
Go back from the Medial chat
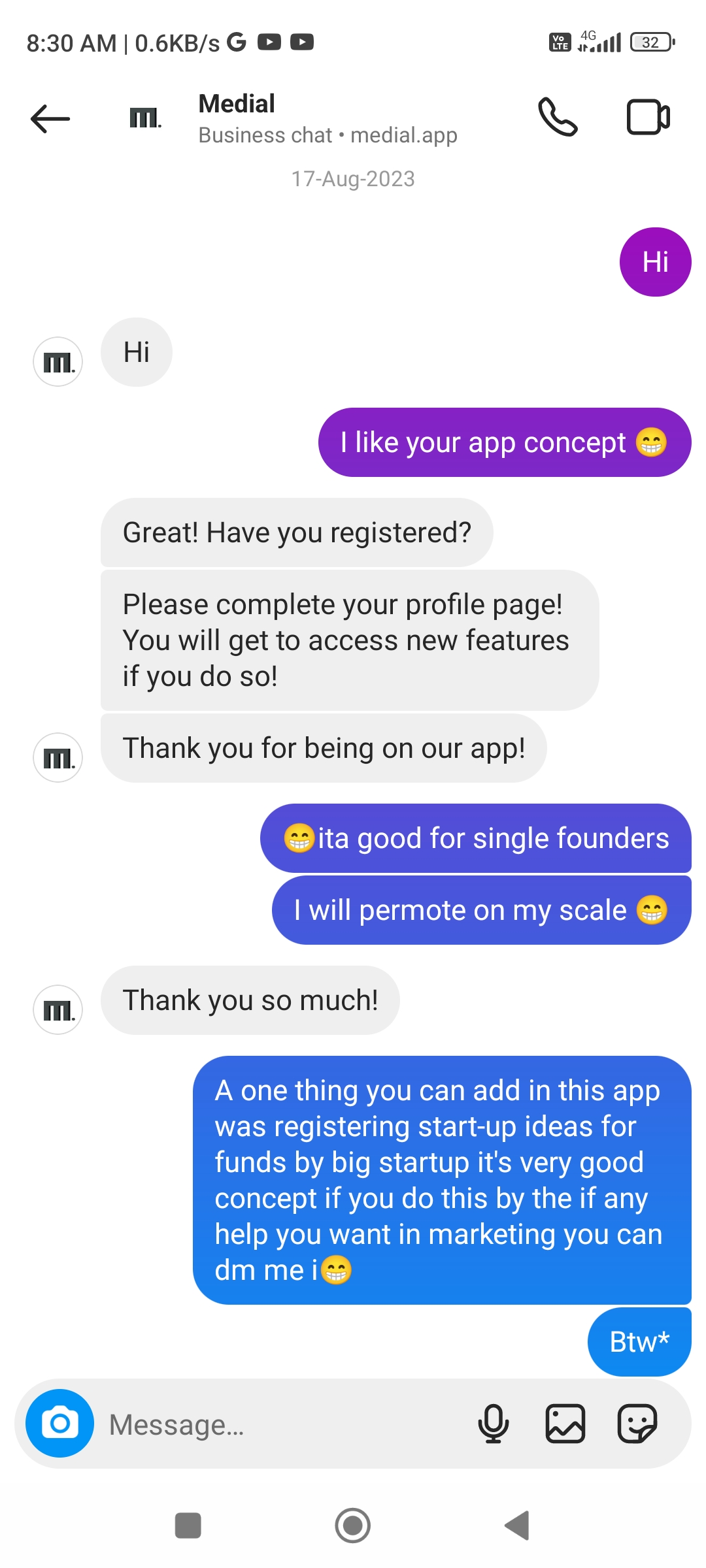[50, 118]
